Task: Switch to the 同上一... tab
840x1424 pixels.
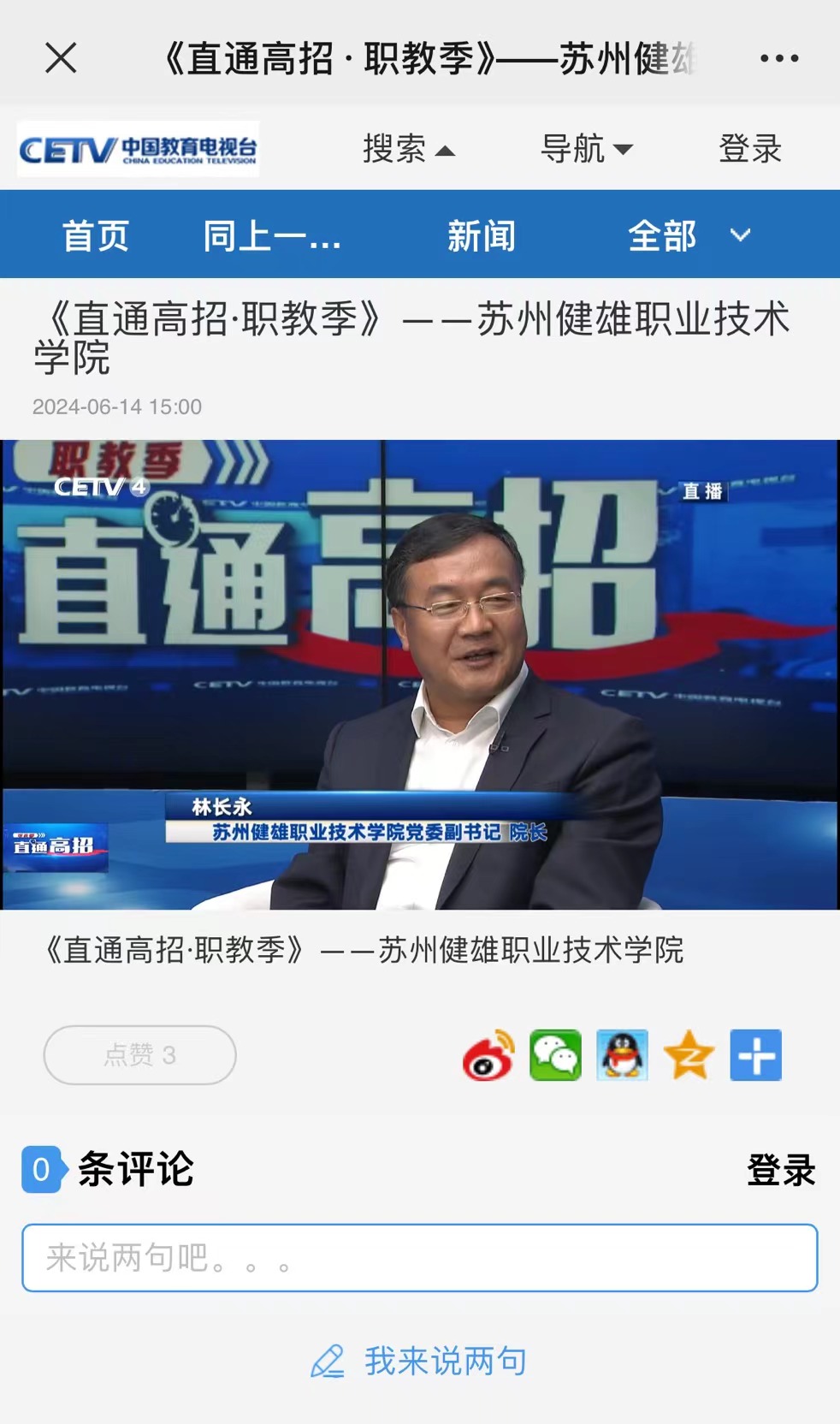Action: [272, 235]
